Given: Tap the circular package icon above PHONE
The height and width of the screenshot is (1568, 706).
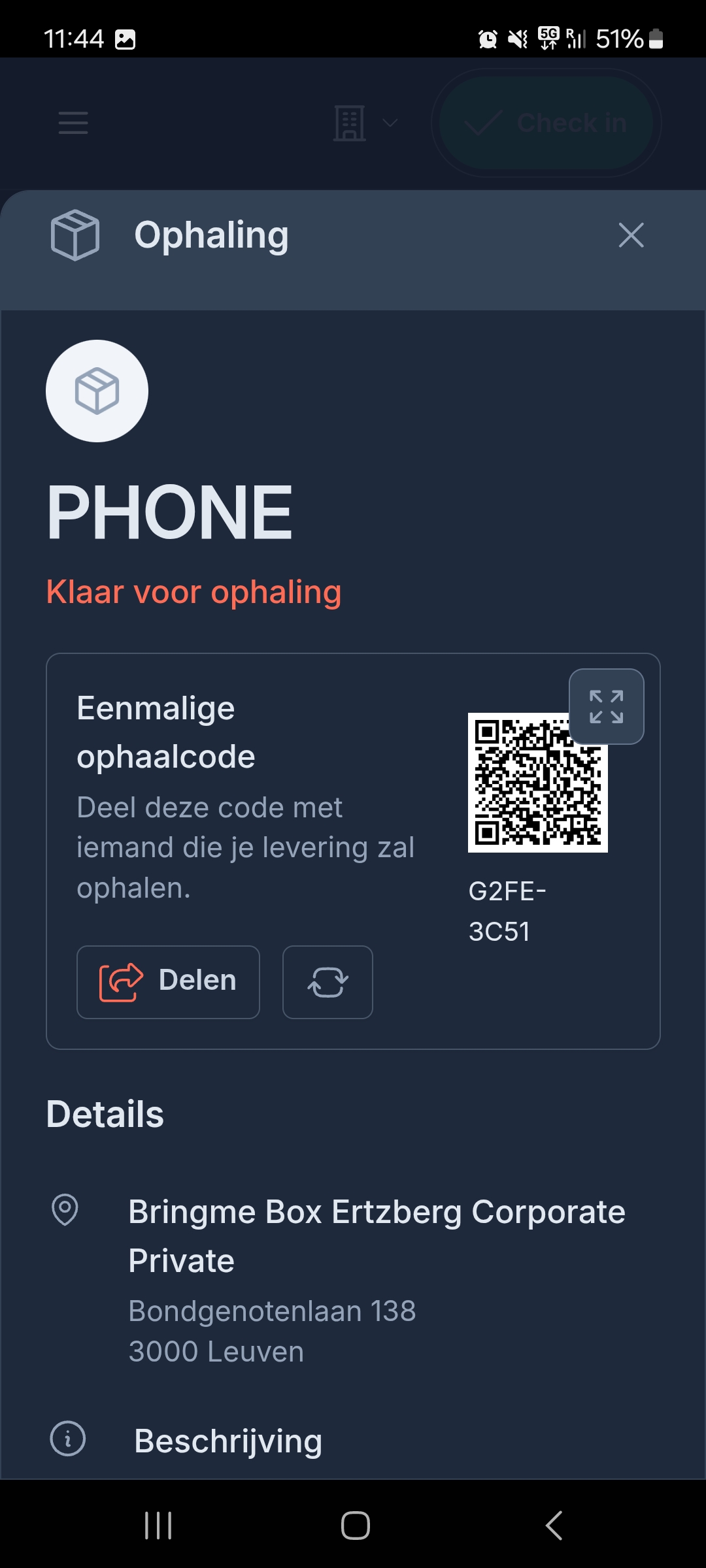Looking at the screenshot, I should [97, 390].
